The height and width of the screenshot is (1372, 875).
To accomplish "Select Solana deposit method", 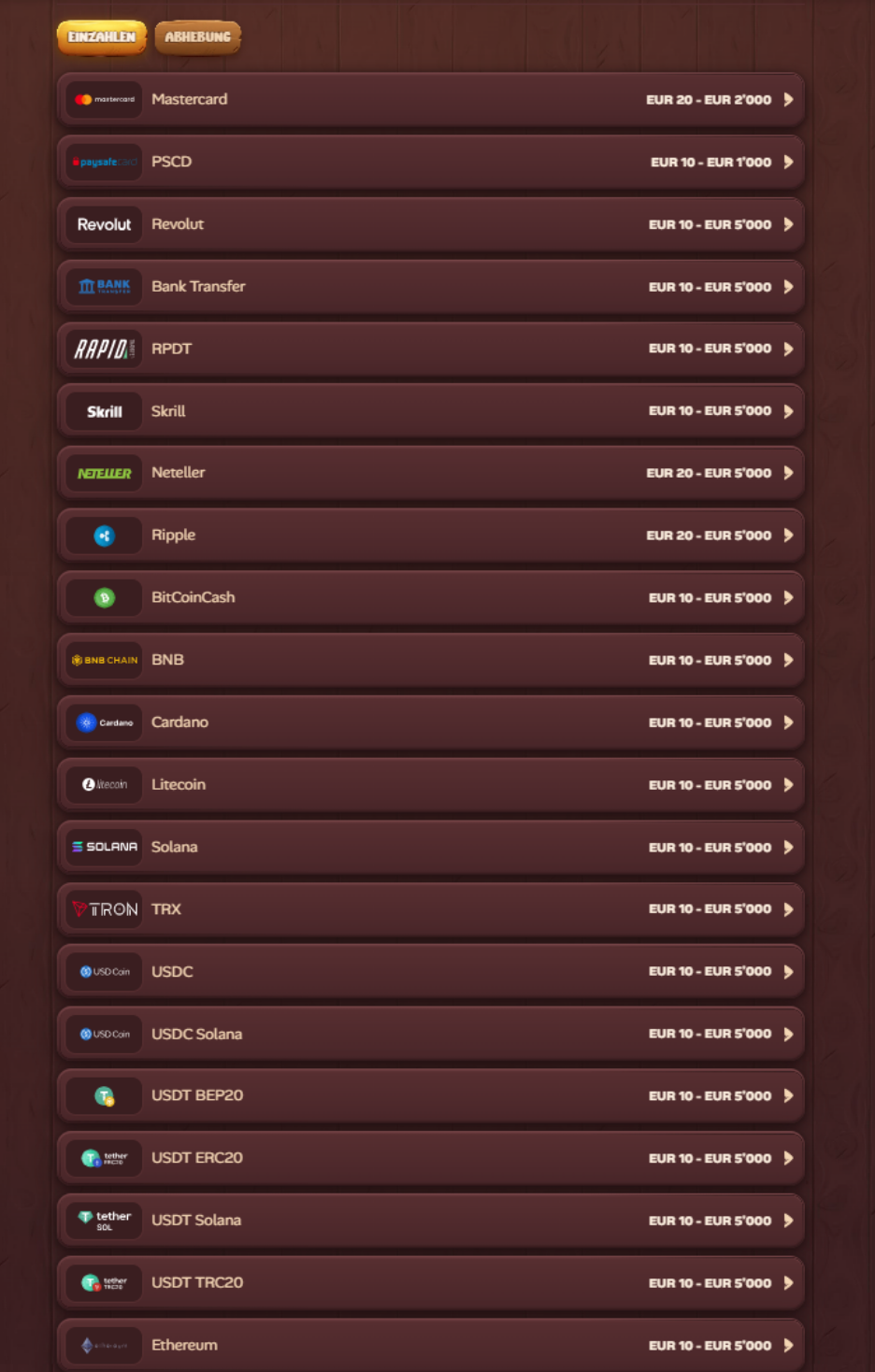I will [430, 847].
